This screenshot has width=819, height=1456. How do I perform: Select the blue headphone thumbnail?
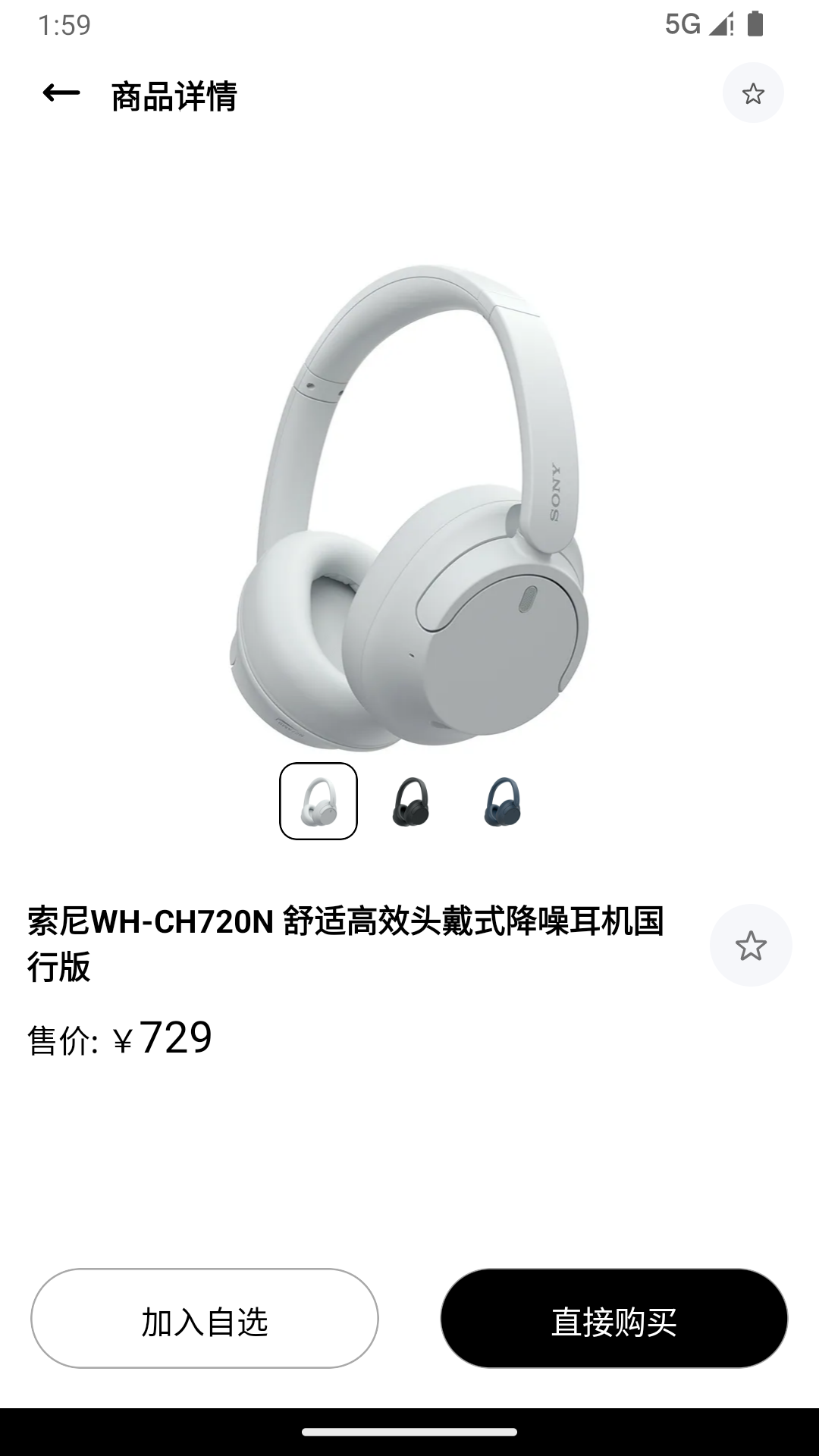point(503,801)
